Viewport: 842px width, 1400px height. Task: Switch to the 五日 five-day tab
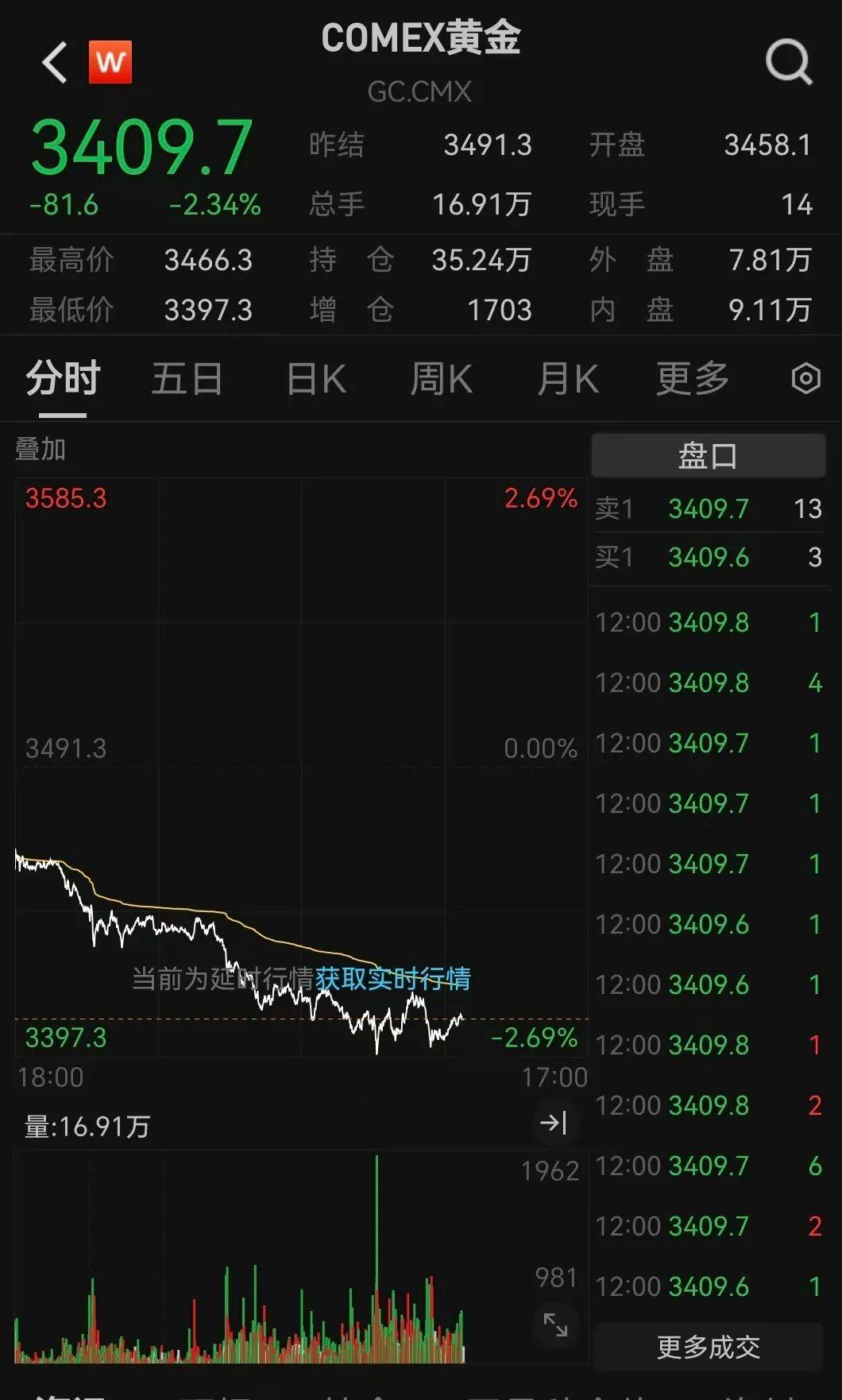click(x=187, y=379)
